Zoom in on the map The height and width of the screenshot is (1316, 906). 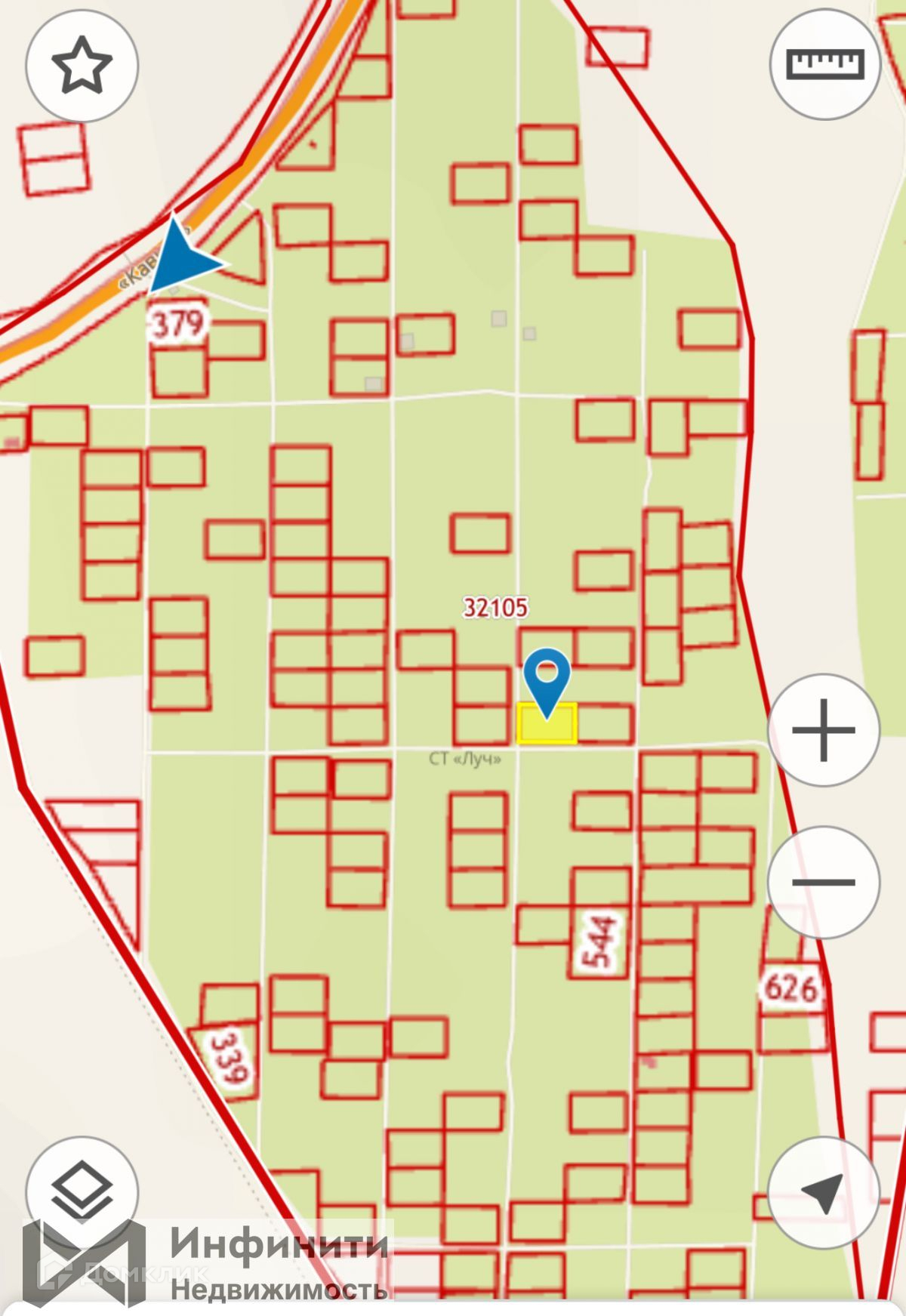click(824, 730)
